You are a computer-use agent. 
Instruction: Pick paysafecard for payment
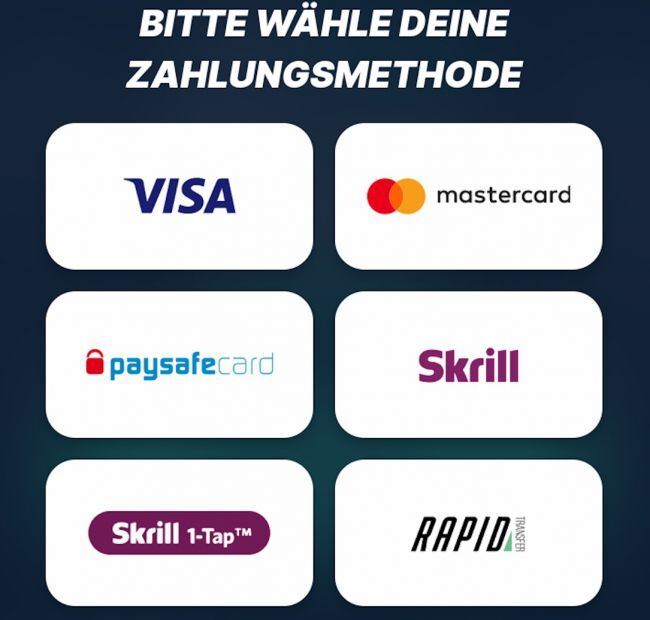(179, 364)
